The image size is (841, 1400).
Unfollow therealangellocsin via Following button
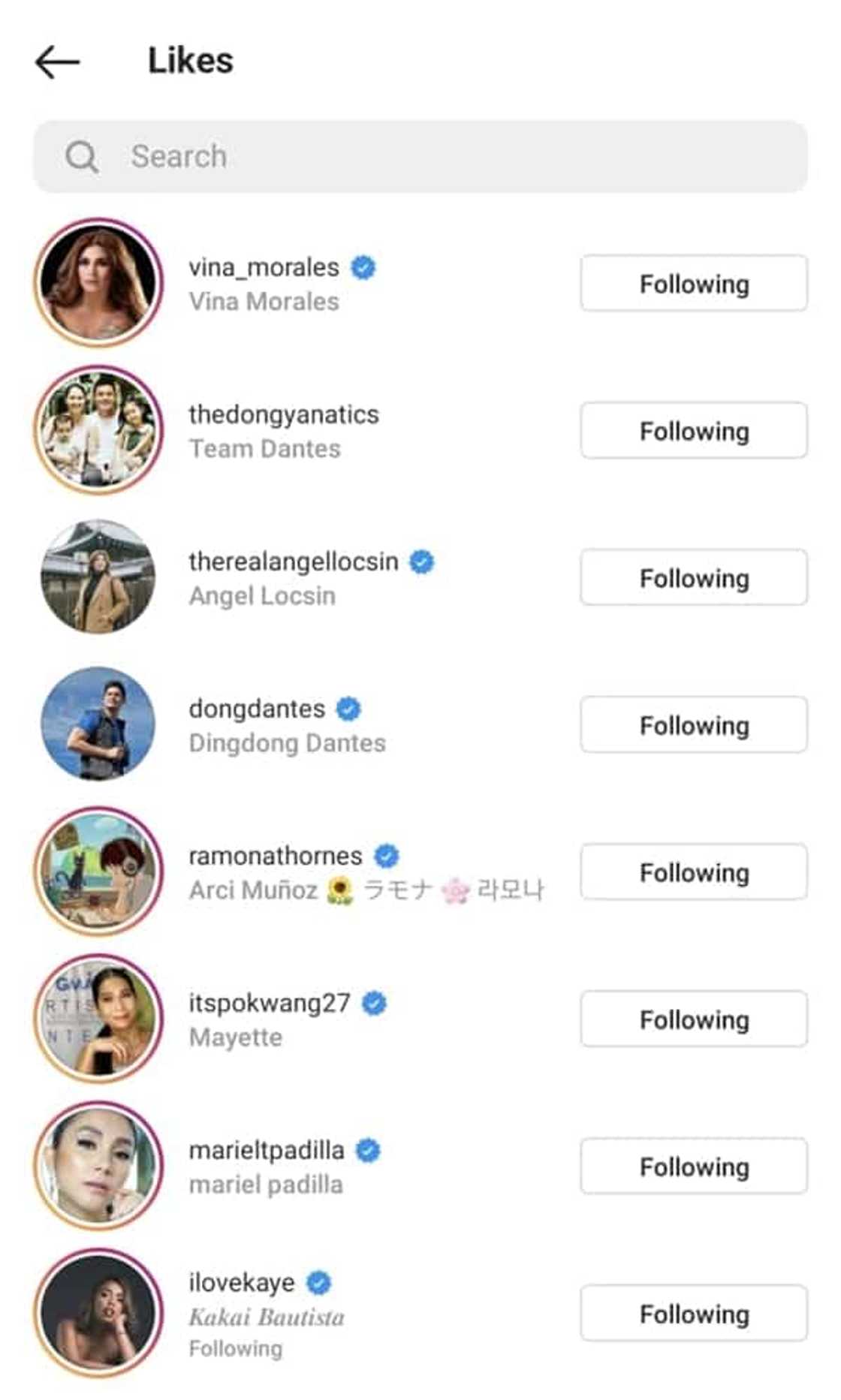click(x=693, y=578)
